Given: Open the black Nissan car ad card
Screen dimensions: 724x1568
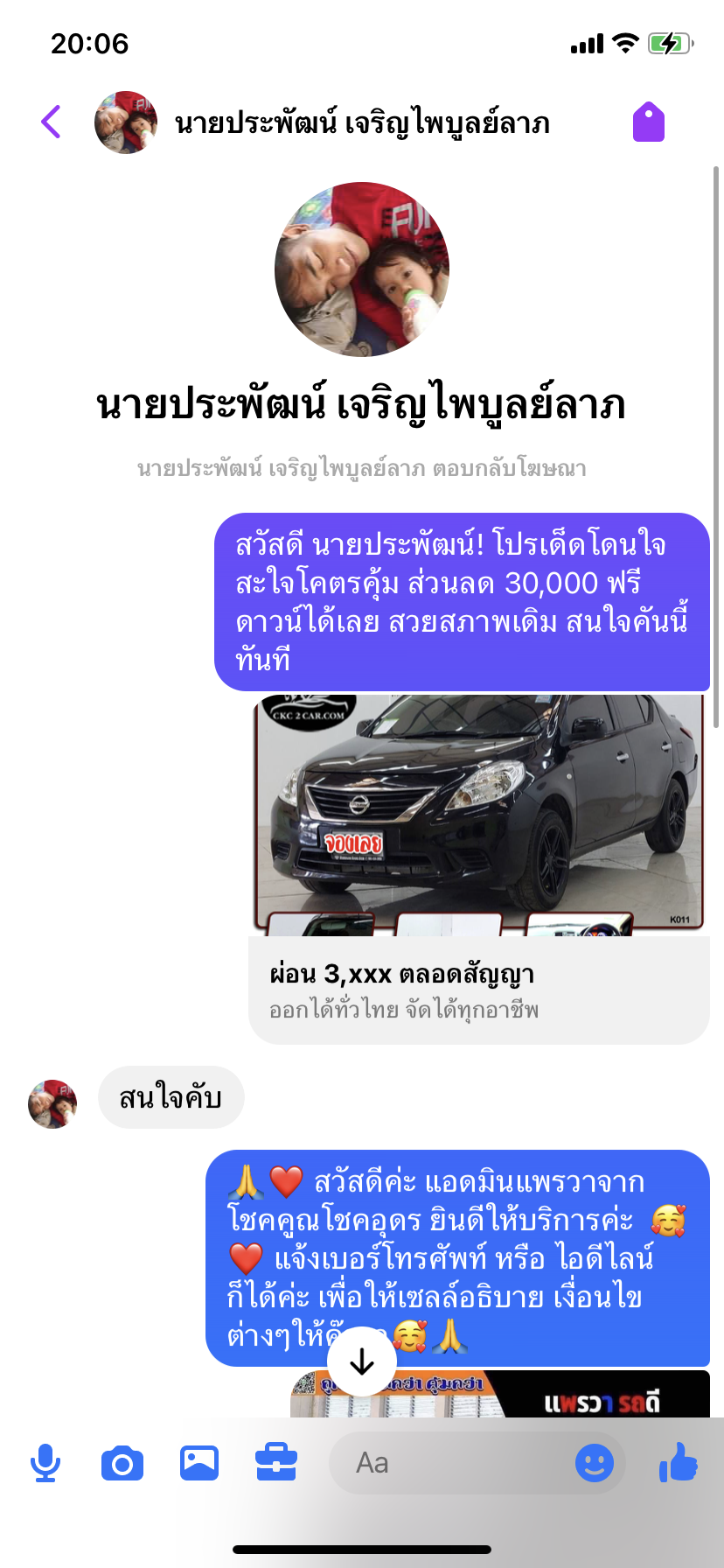Looking at the screenshot, I should point(479,868).
